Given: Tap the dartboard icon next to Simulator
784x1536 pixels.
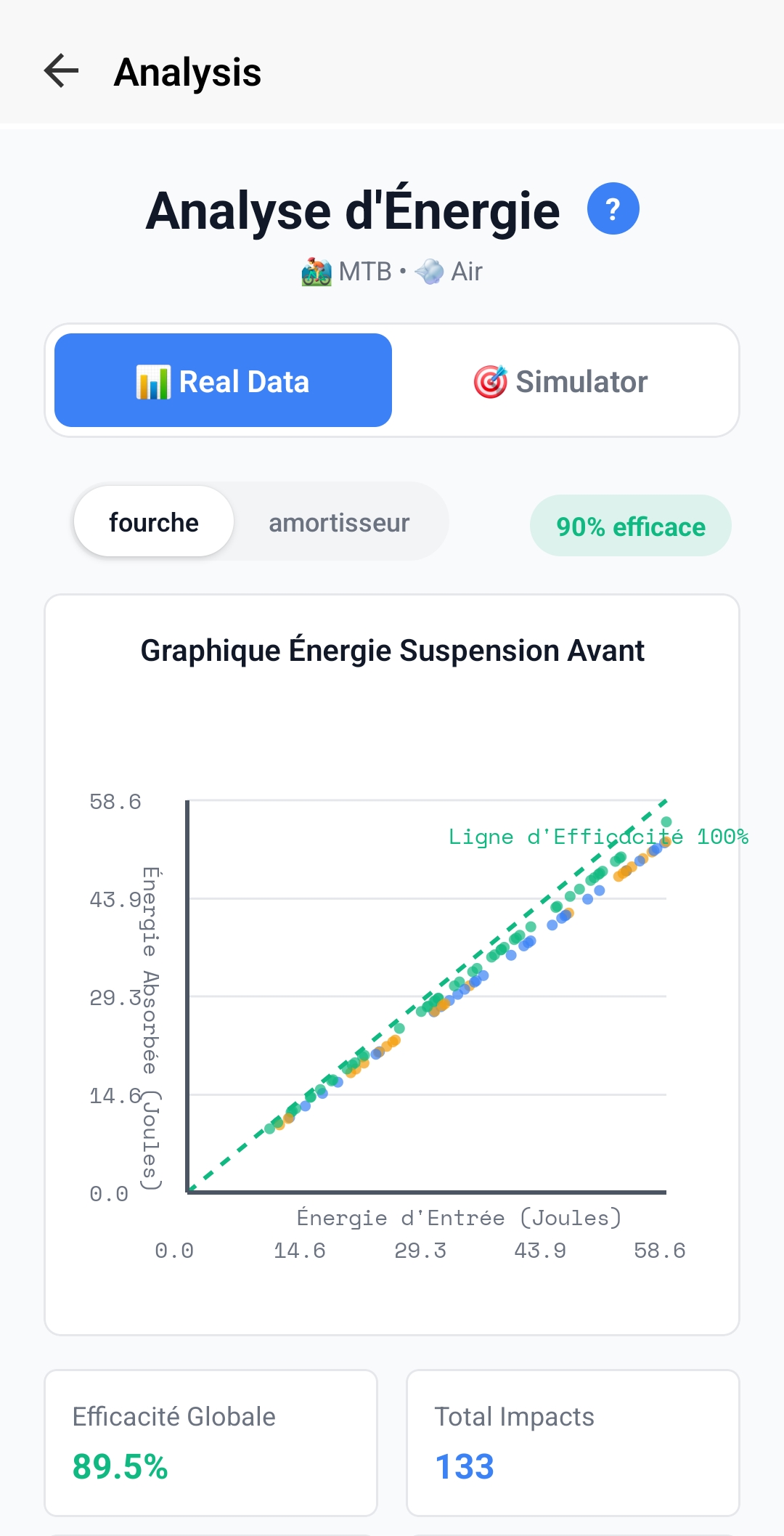Looking at the screenshot, I should tap(491, 381).
